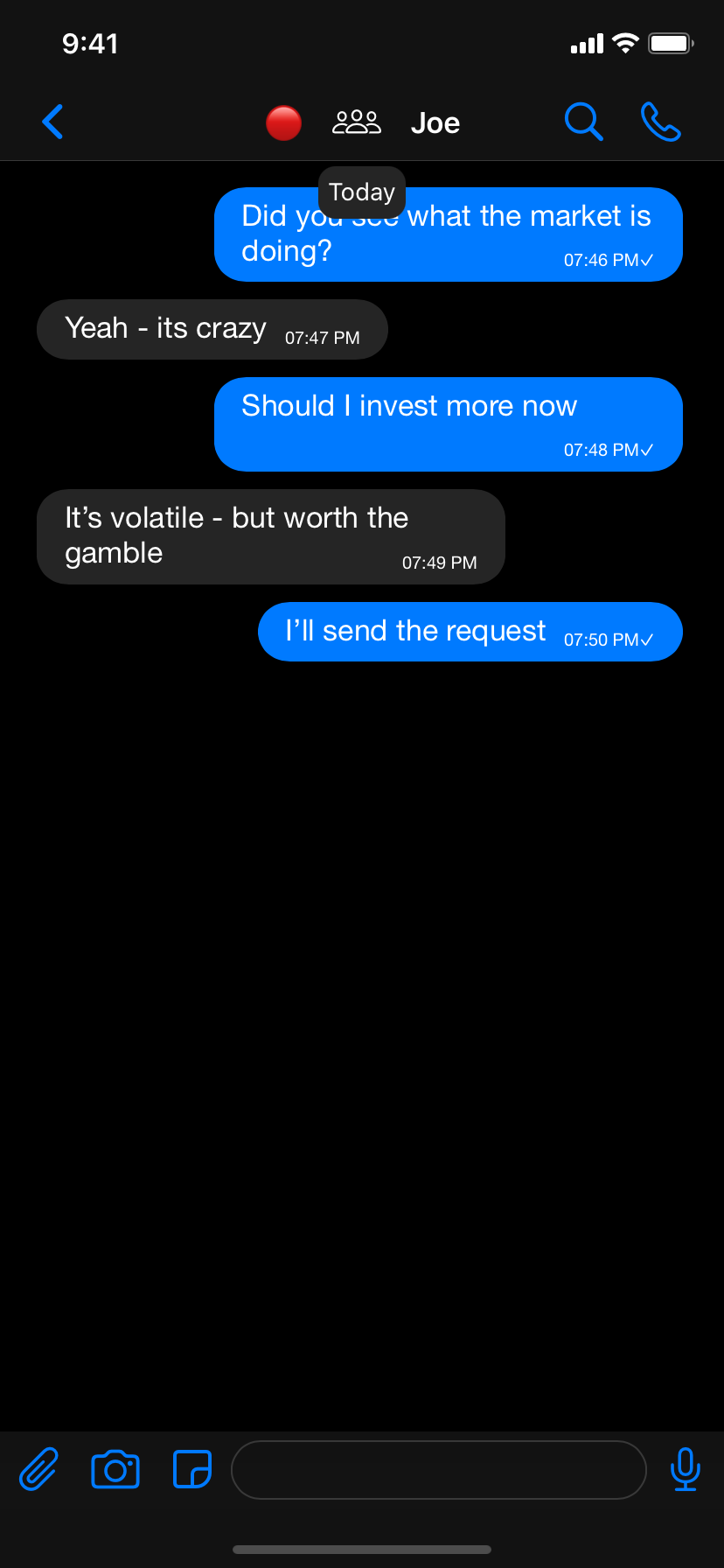The width and height of the screenshot is (724, 1568).
Task: Record a voice message with the microphone
Action: (x=686, y=1469)
